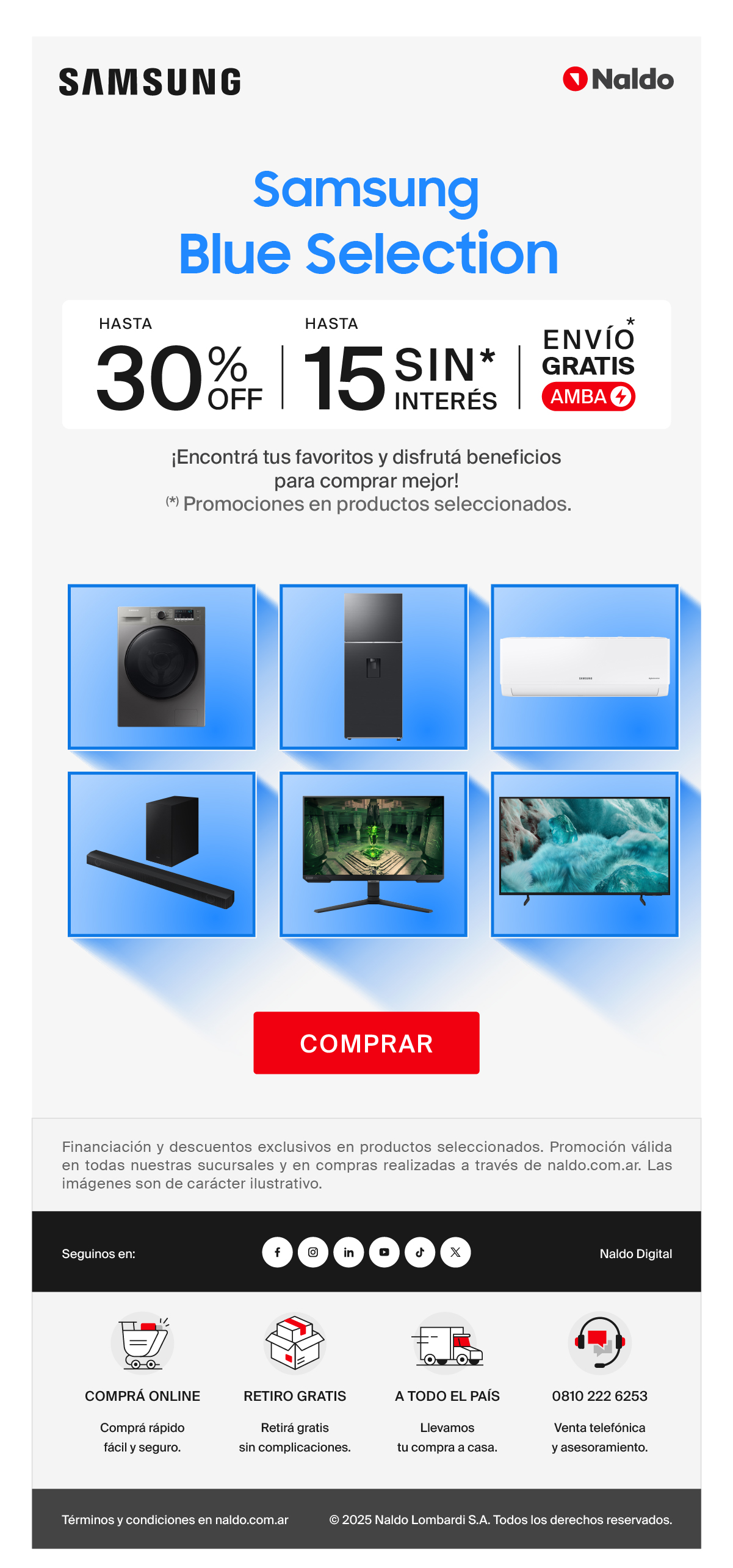Select the washing machine product tile
Image resolution: width=733 pixels, height=1568 pixels.
click(x=162, y=667)
